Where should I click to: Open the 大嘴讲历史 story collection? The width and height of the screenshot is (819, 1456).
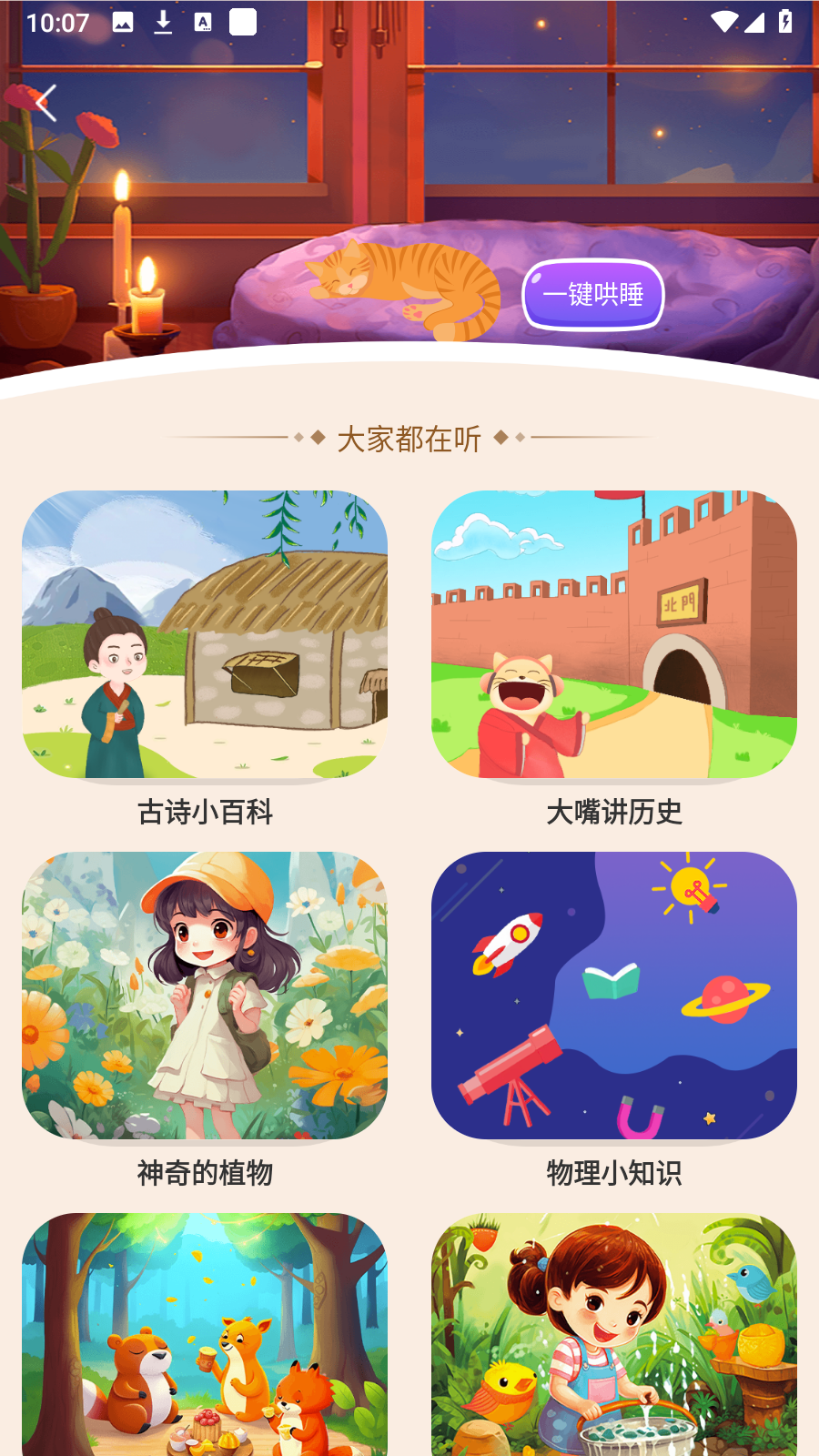(x=617, y=637)
